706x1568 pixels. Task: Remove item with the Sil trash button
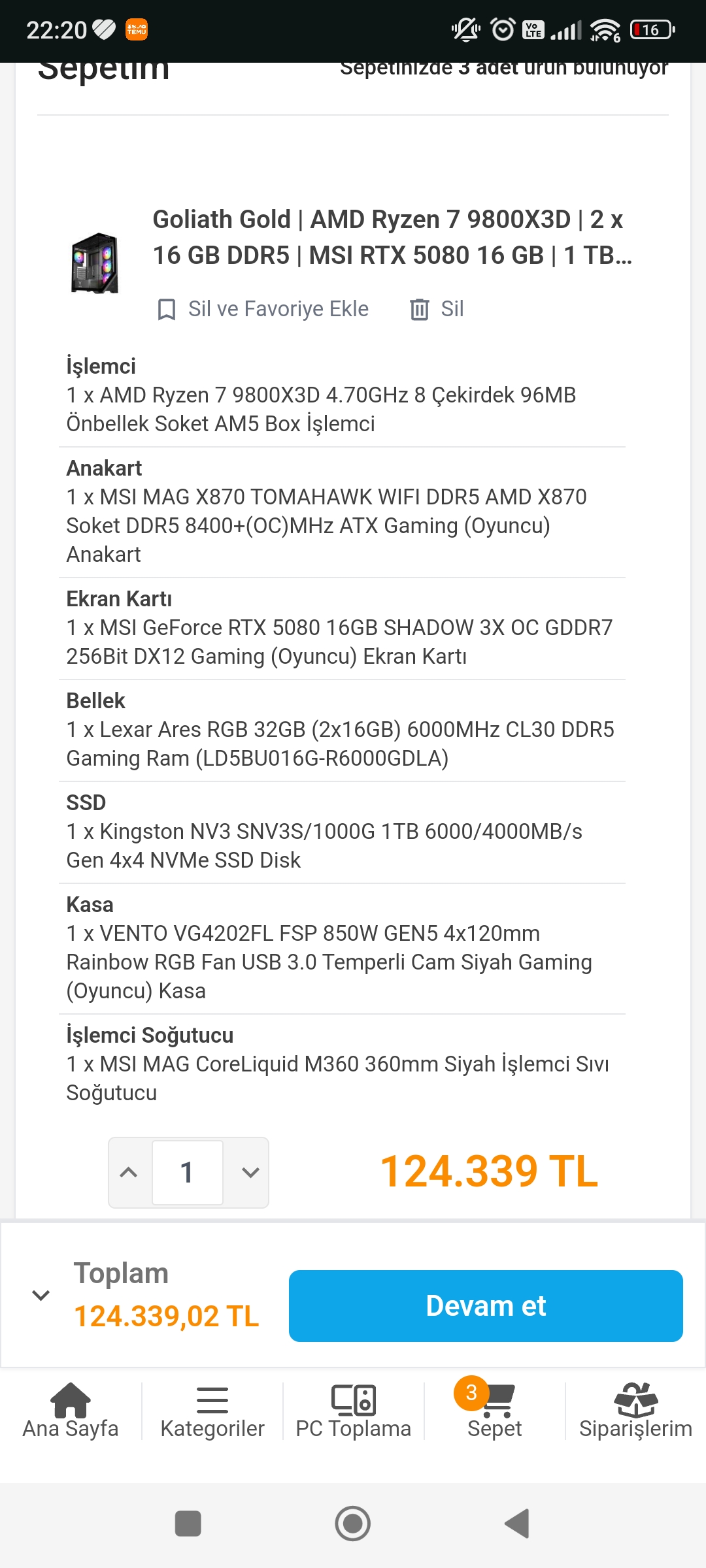pyautogui.click(x=437, y=309)
